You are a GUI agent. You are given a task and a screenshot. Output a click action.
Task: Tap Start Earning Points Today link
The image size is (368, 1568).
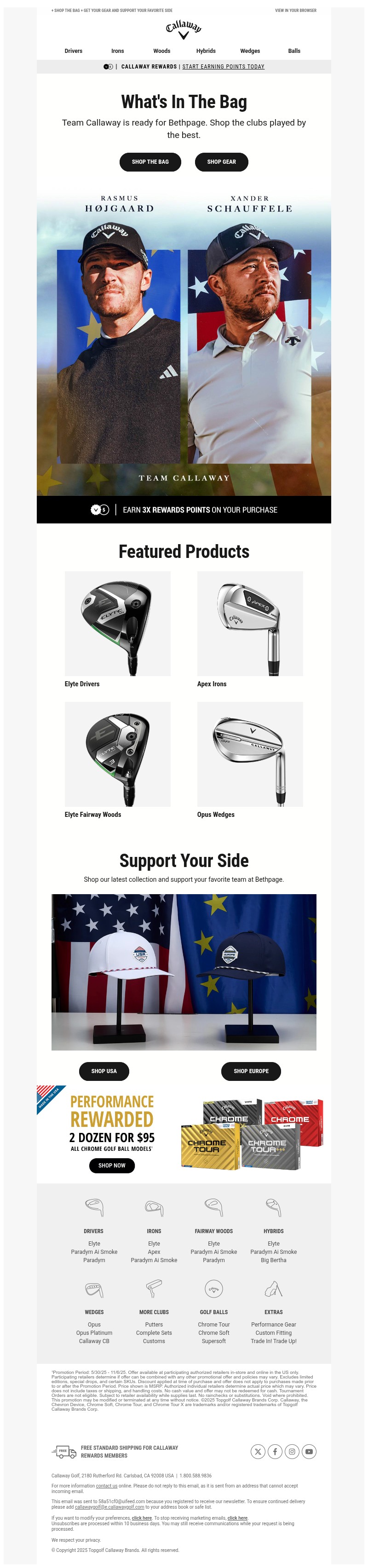click(223, 67)
